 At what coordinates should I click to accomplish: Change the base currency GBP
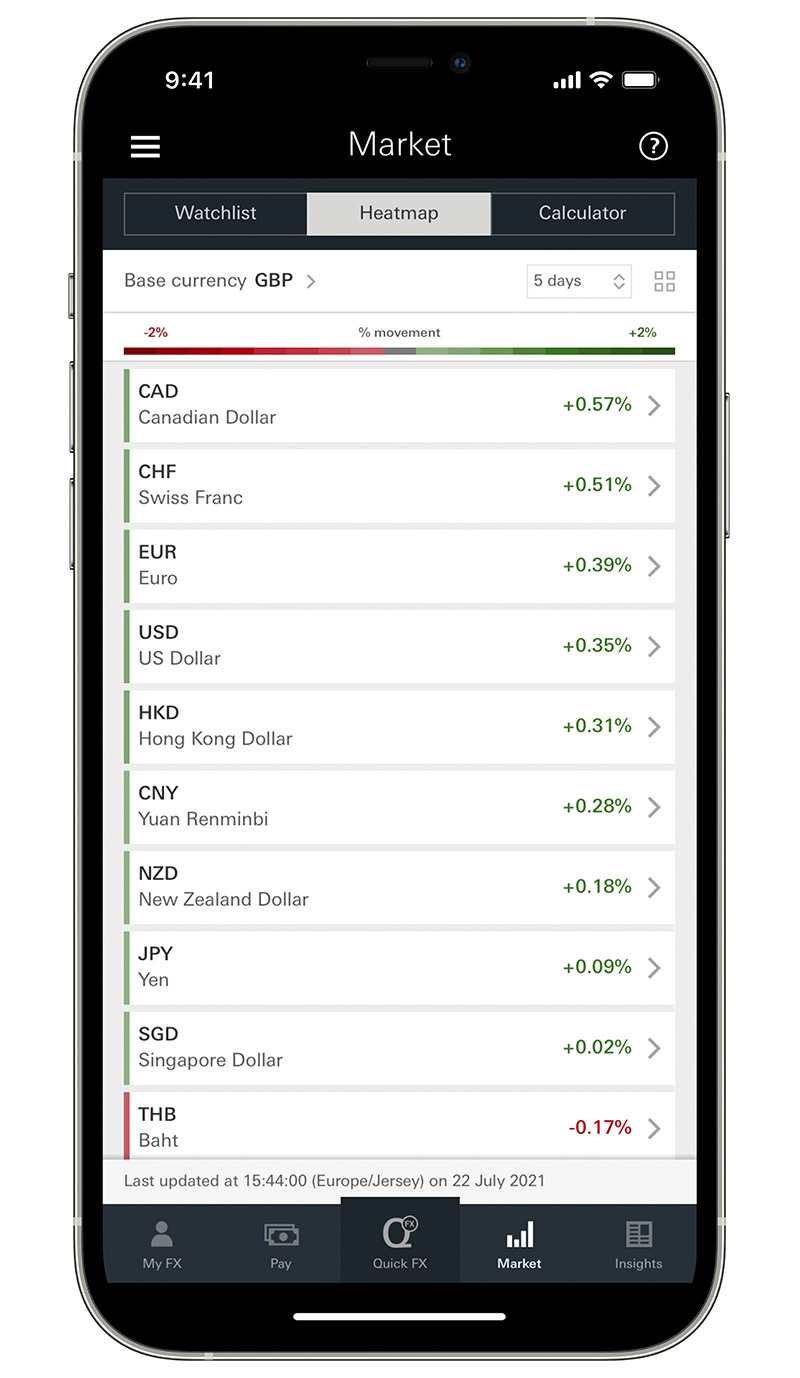pyautogui.click(x=220, y=281)
